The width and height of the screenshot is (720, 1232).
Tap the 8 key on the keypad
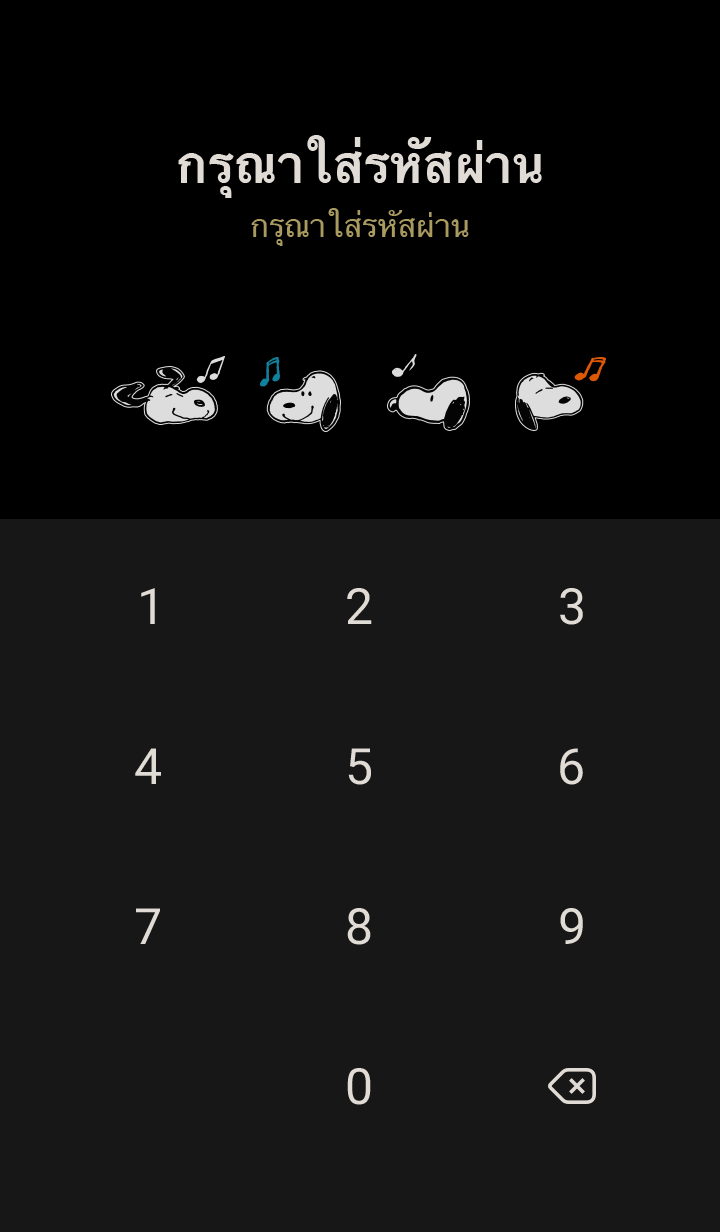[359, 927]
